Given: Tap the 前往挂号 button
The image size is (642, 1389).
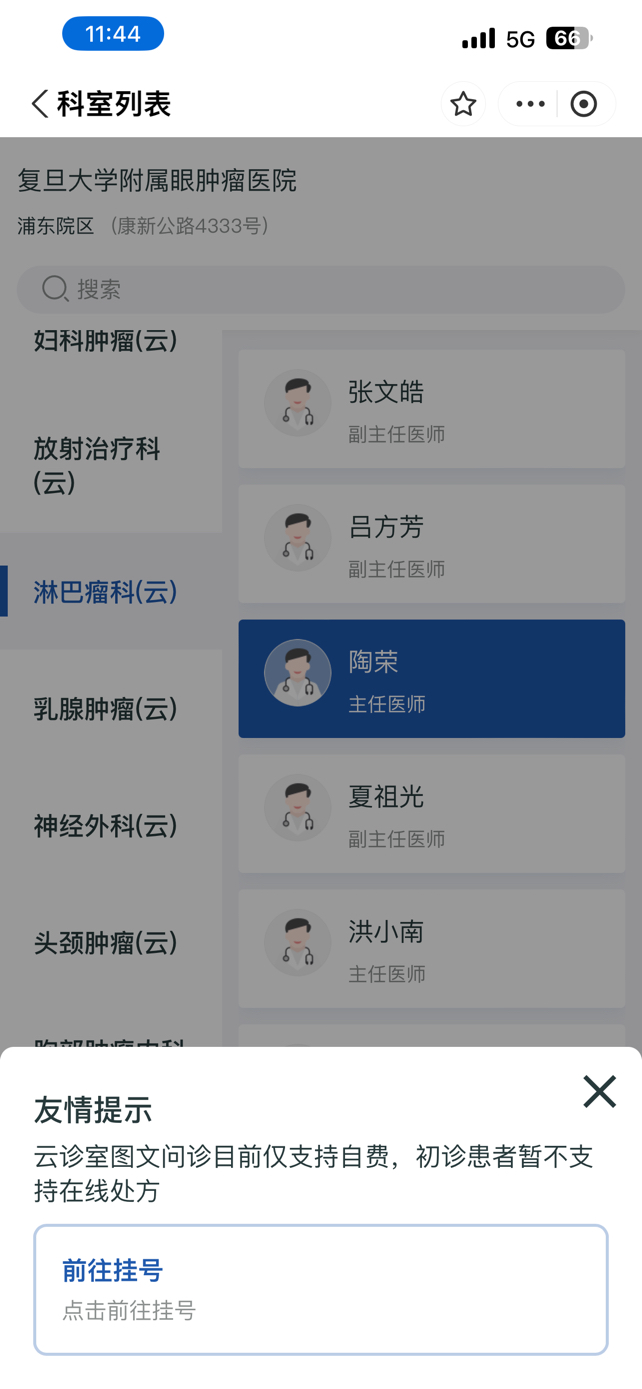Looking at the screenshot, I should click(321, 1290).
